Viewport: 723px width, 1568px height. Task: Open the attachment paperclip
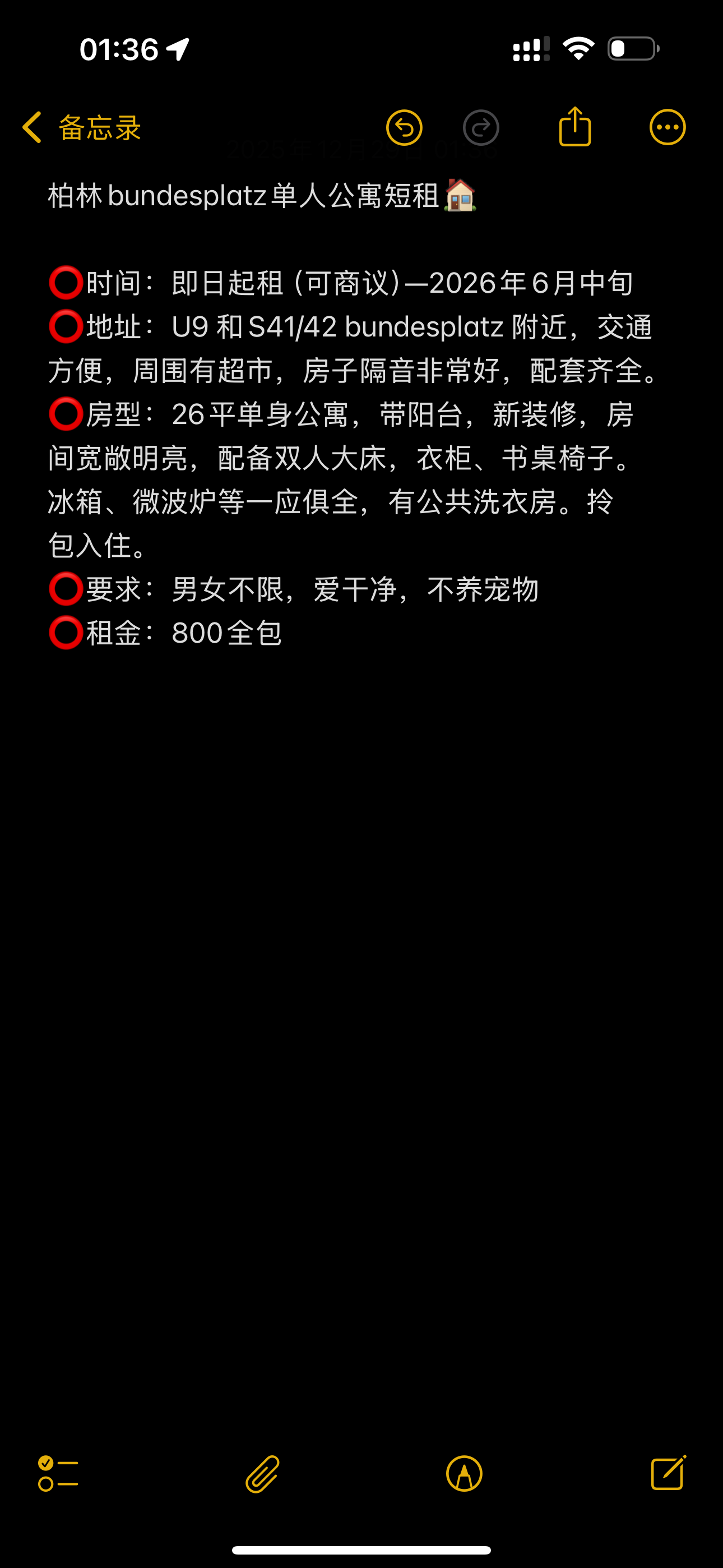pos(262,1474)
